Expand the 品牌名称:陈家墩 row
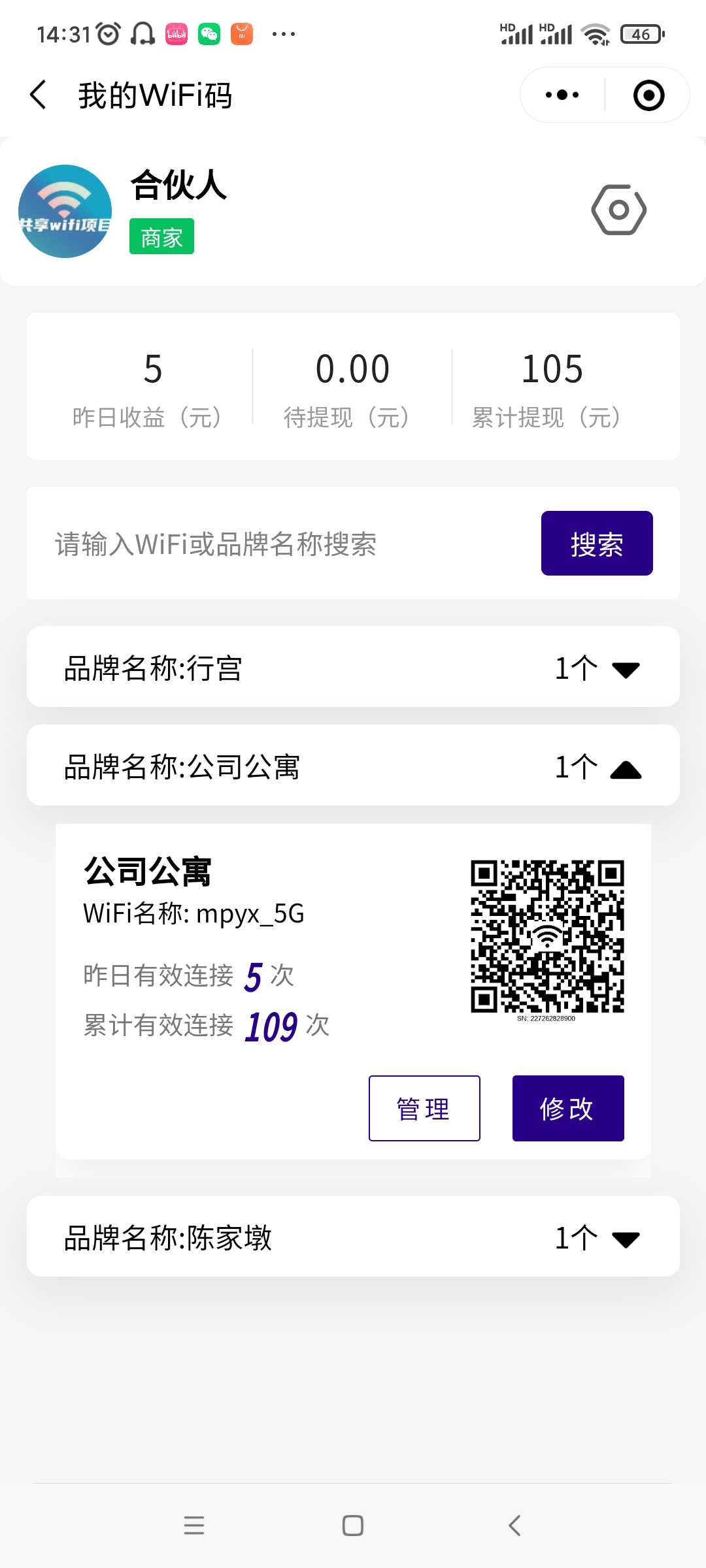The width and height of the screenshot is (706, 1568). (353, 1237)
